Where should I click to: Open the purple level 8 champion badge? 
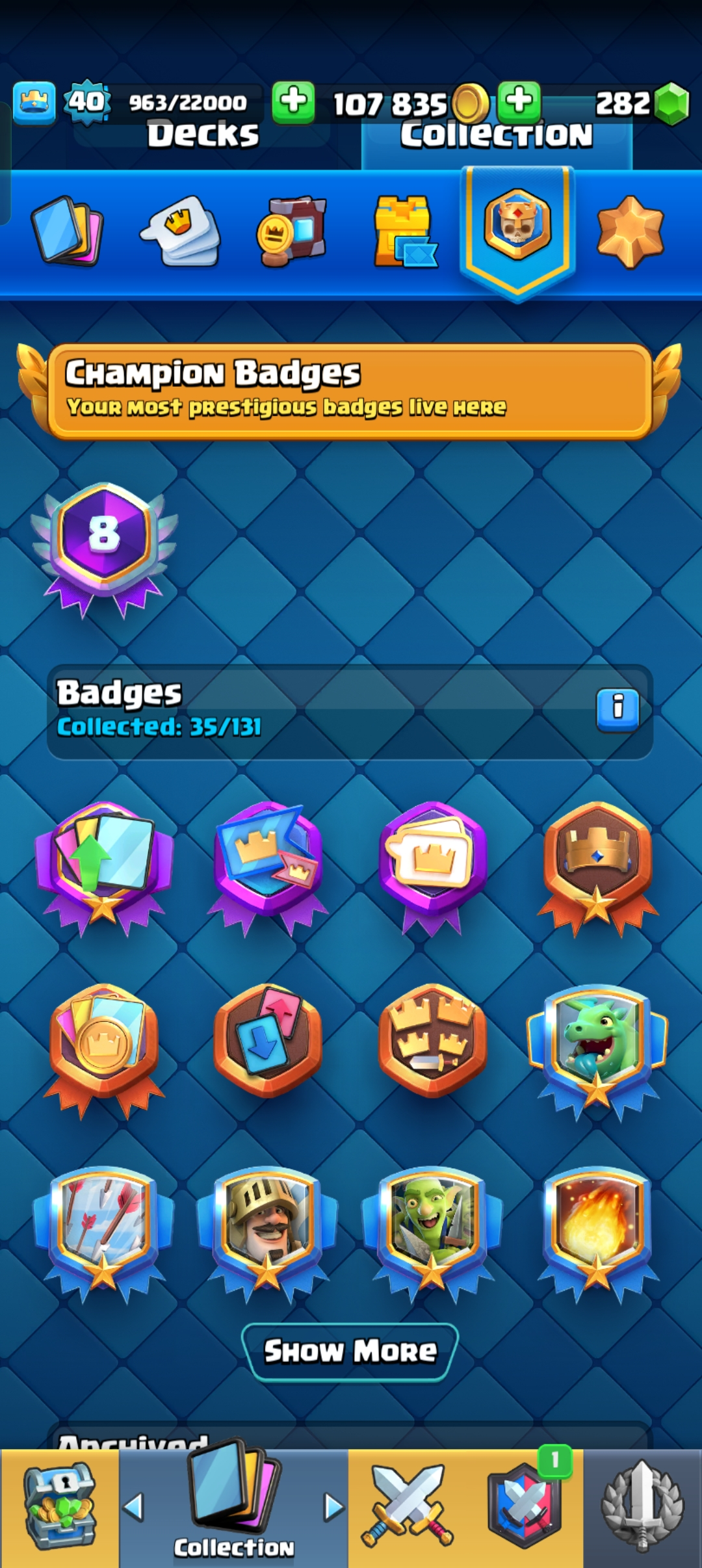[104, 546]
